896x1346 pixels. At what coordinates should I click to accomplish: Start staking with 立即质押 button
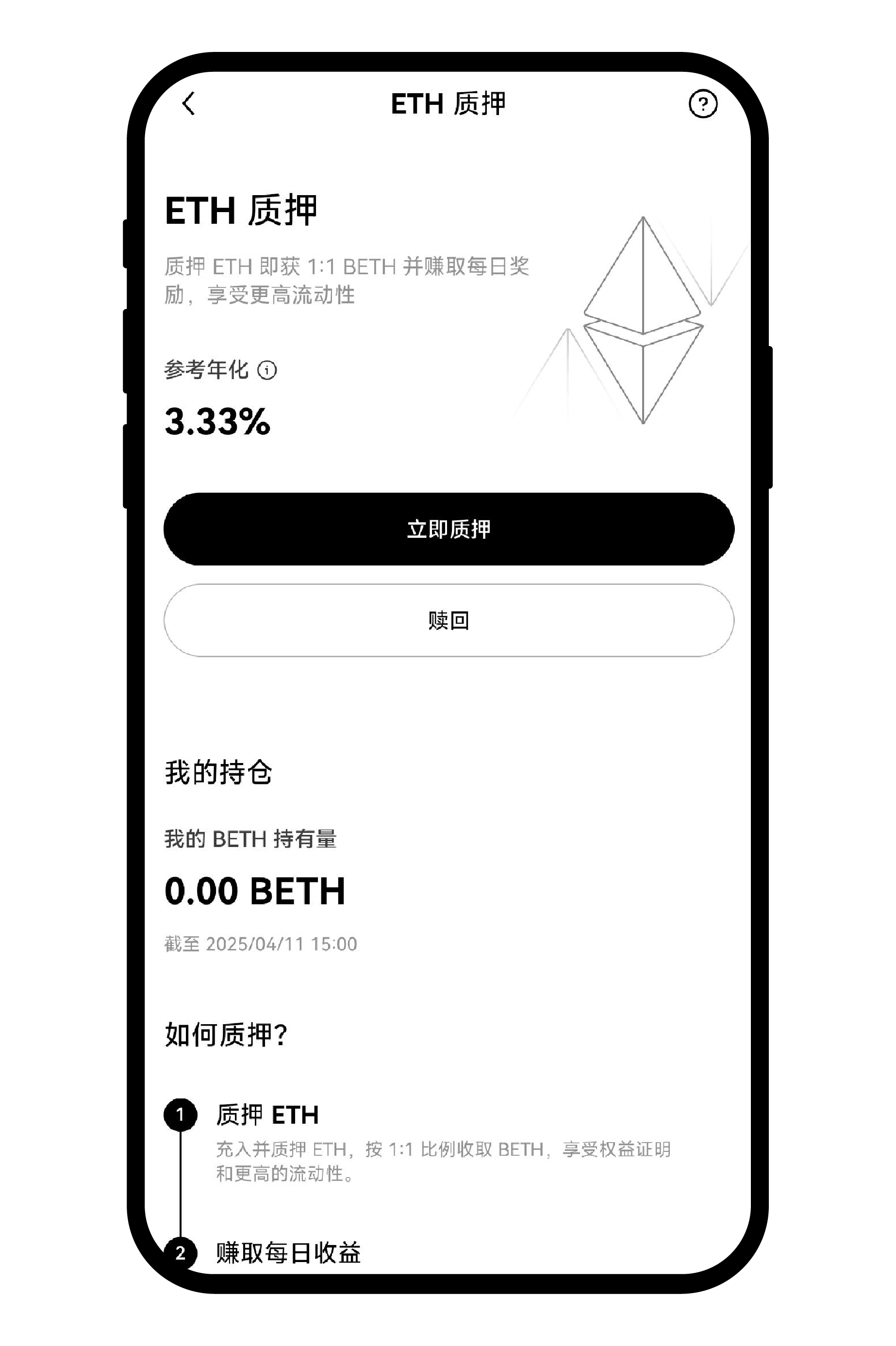click(x=448, y=529)
